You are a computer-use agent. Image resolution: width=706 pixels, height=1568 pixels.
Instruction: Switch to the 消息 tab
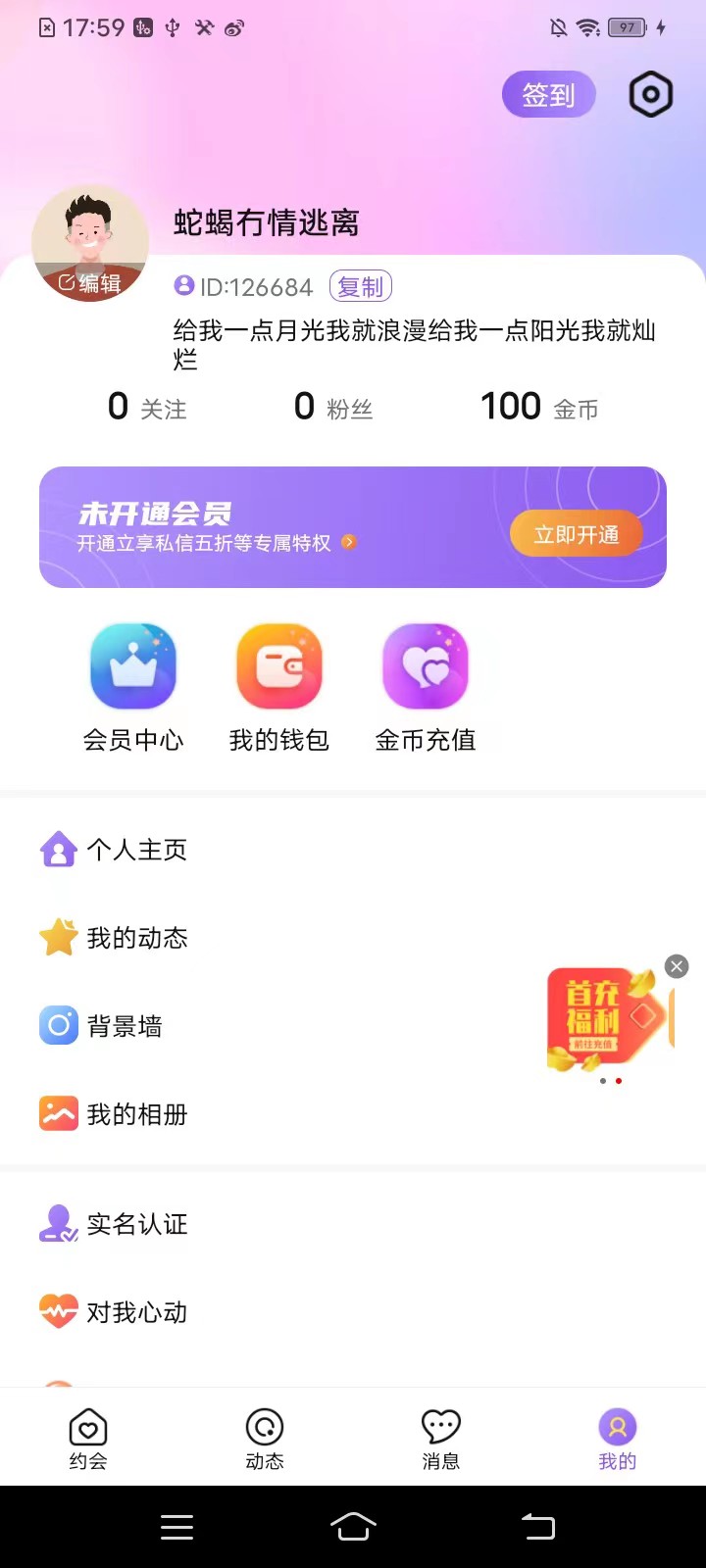tap(440, 1439)
